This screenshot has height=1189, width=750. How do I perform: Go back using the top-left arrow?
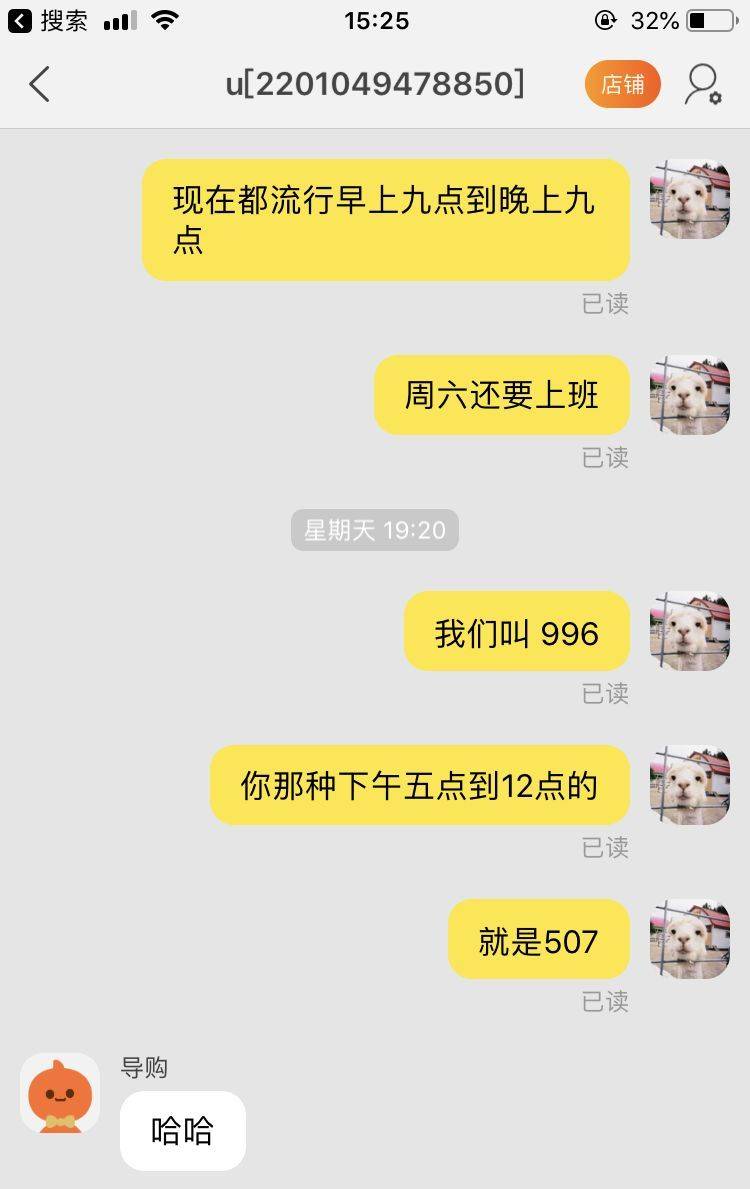40,85
